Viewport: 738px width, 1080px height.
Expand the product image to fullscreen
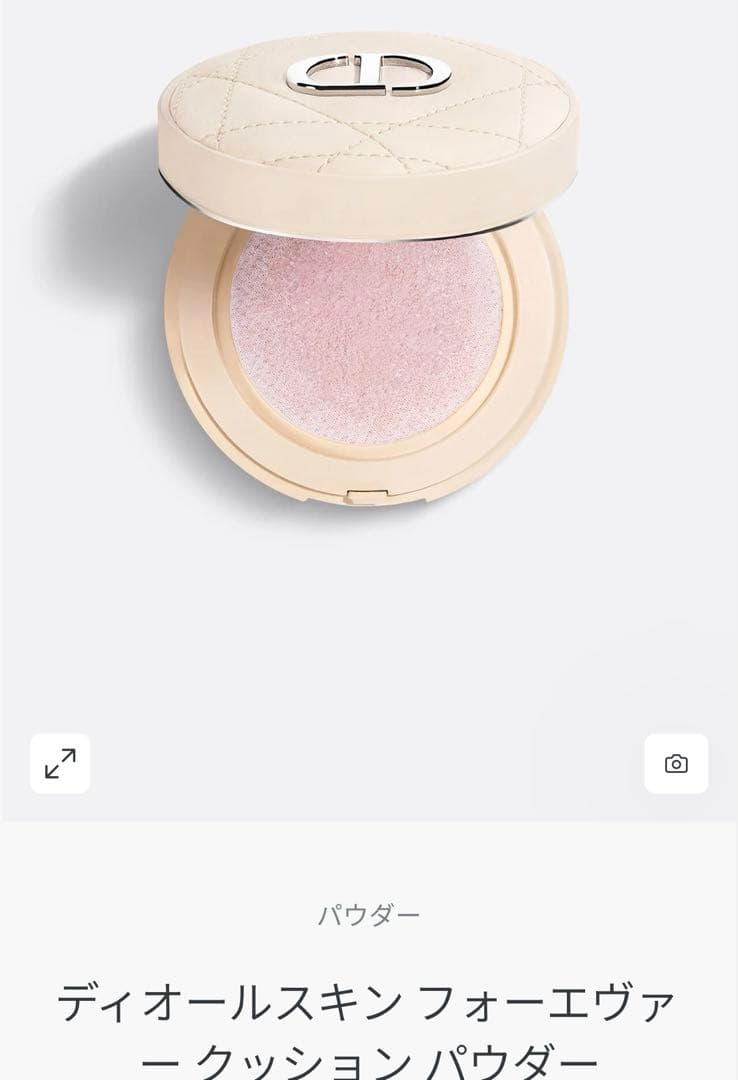(x=60, y=764)
